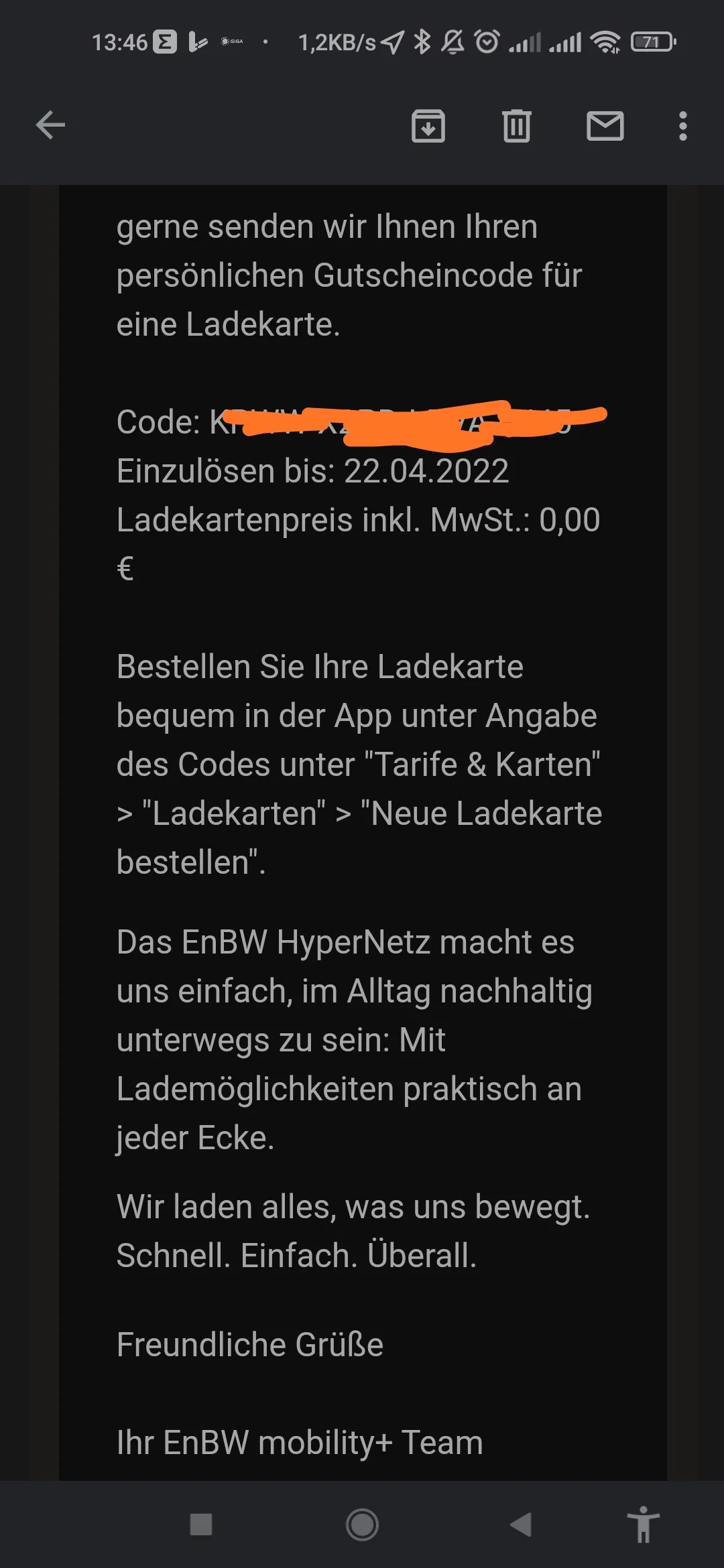Image resolution: width=724 pixels, height=1568 pixels.
Task: Mark this email as unread
Action: [605, 126]
